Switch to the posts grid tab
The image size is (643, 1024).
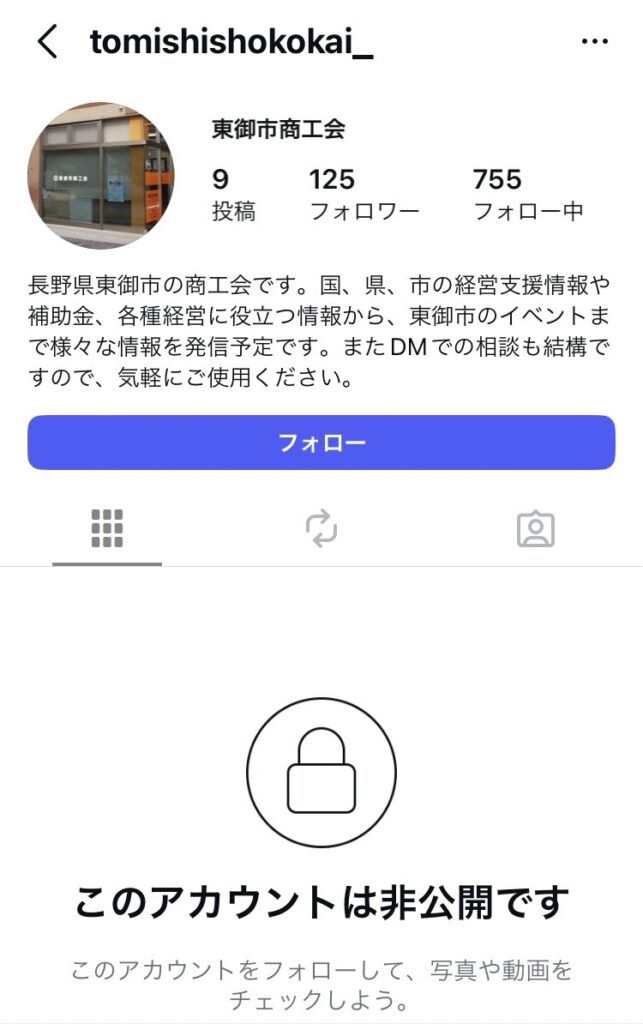pyautogui.click(x=107, y=528)
